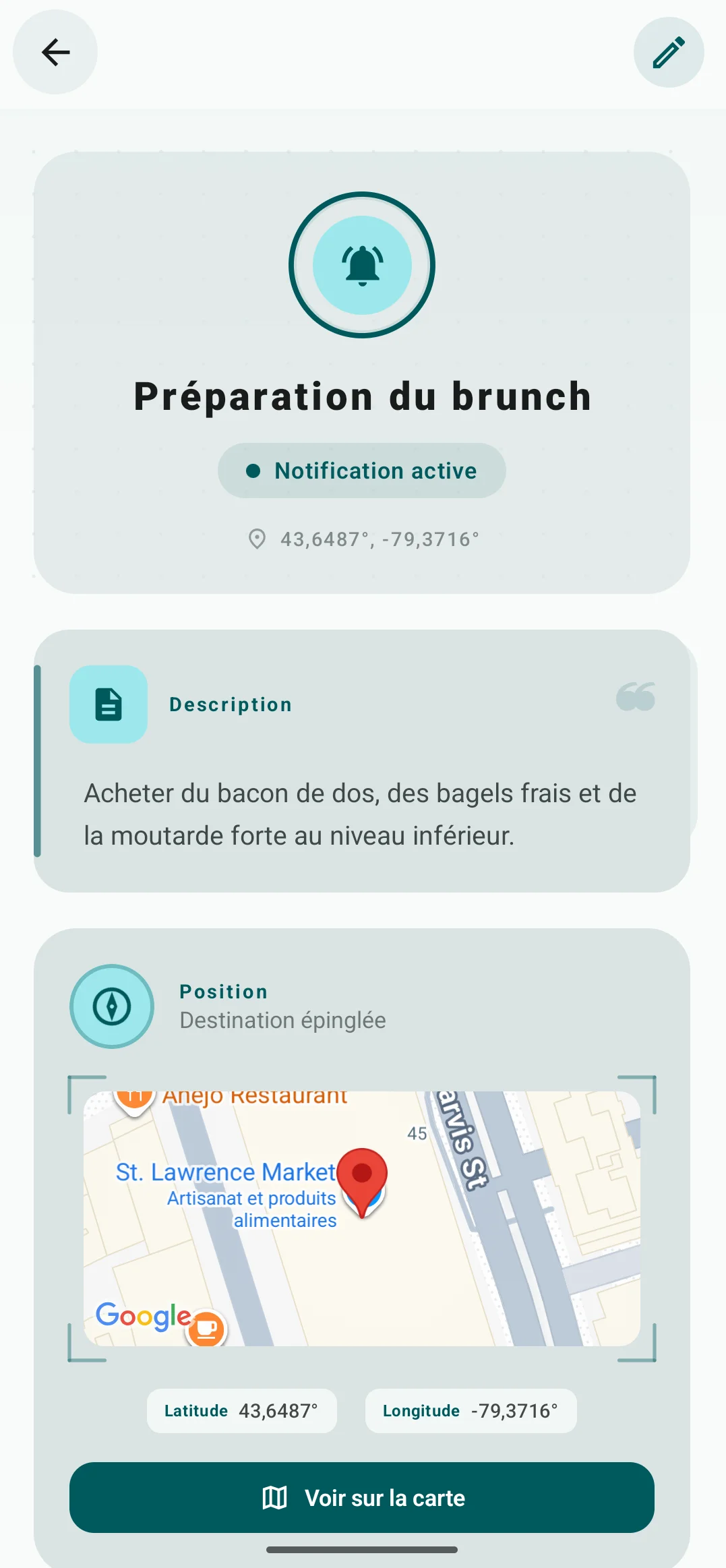Click the compass icon beside Position
The height and width of the screenshot is (1568, 726).
(112, 1006)
